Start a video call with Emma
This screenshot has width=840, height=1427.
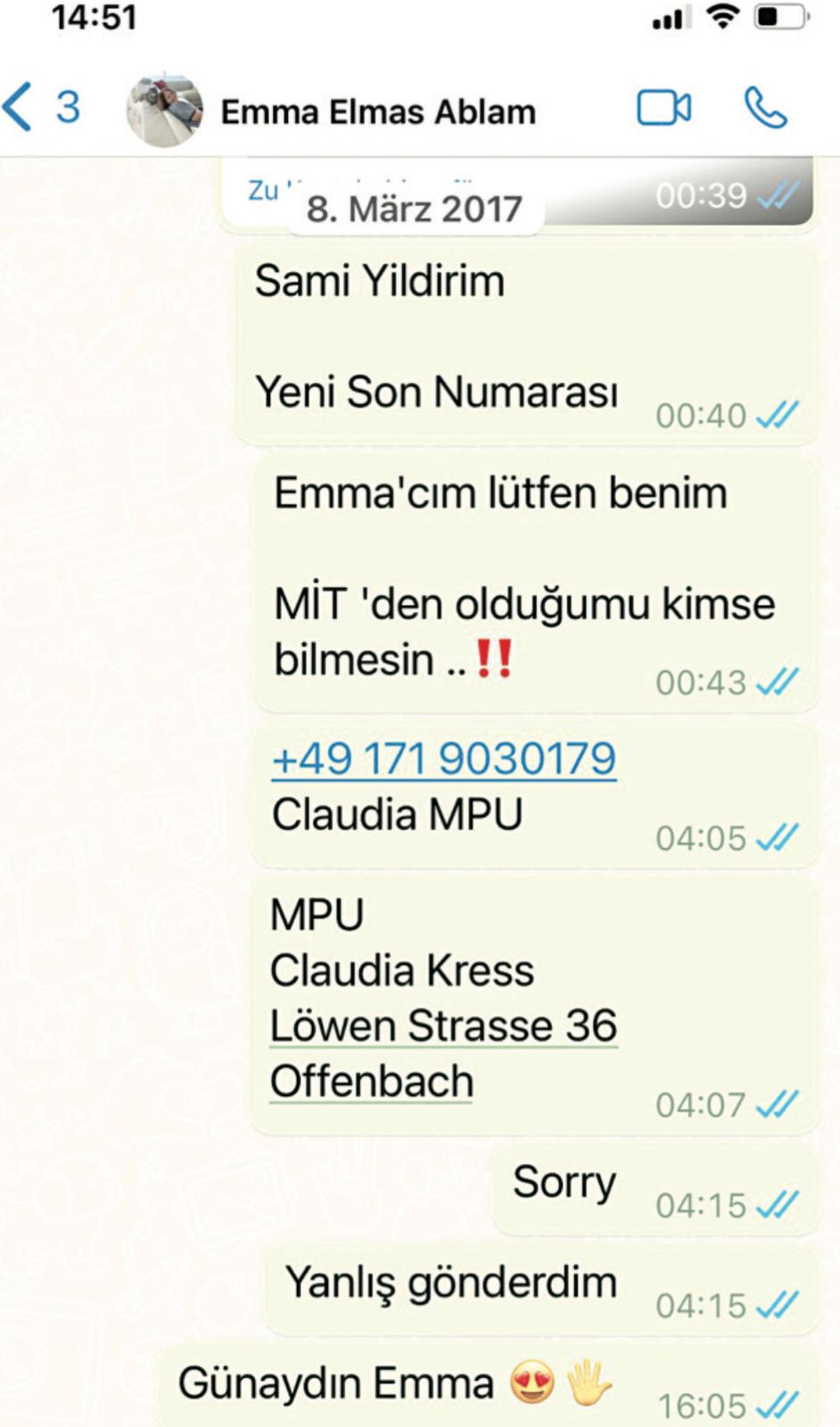point(663,109)
